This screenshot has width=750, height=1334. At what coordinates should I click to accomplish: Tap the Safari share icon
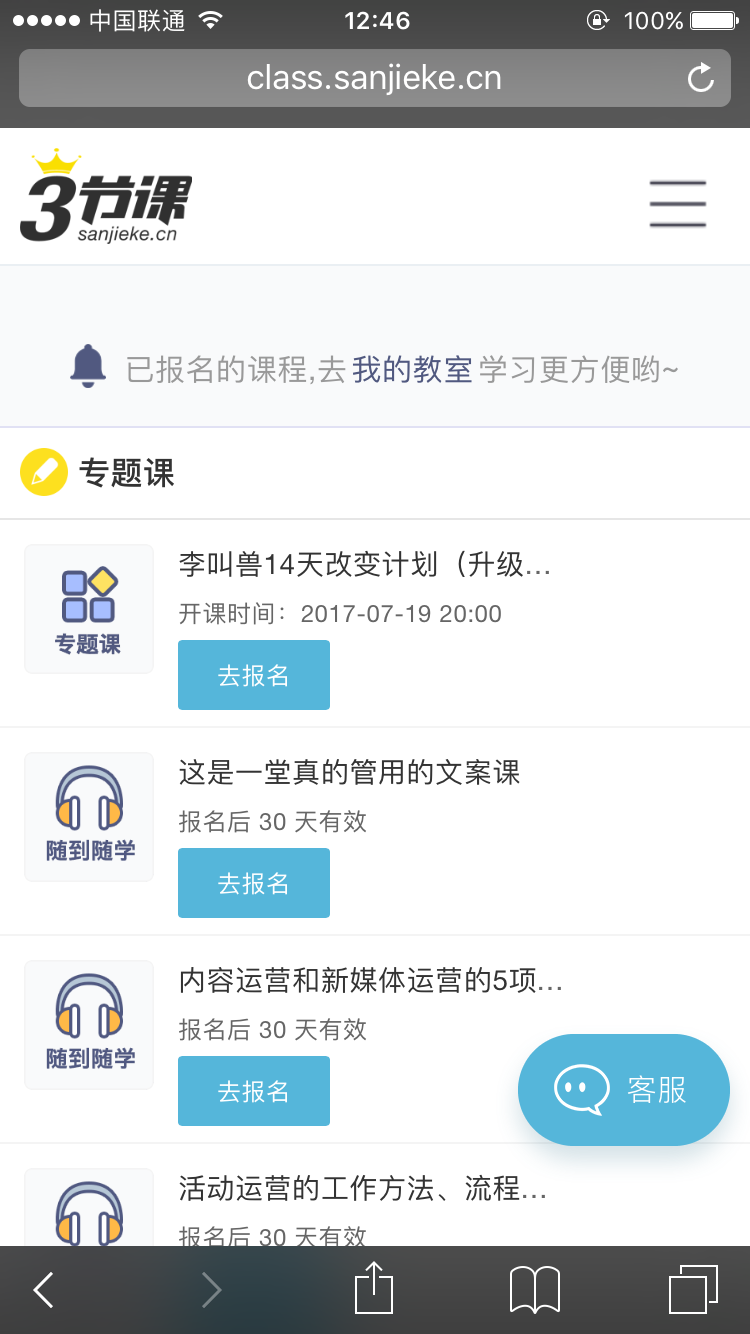[373, 1289]
